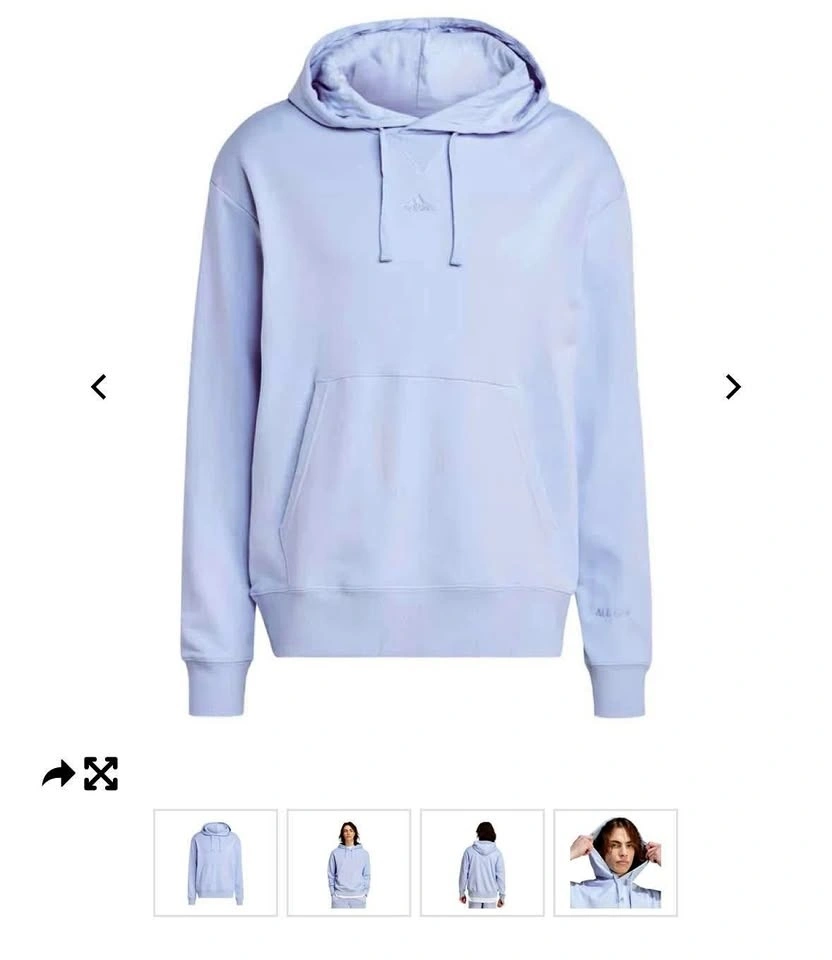Image resolution: width=832 pixels, height=960 pixels.
Task: Show the previous product image
Action: 99,387
